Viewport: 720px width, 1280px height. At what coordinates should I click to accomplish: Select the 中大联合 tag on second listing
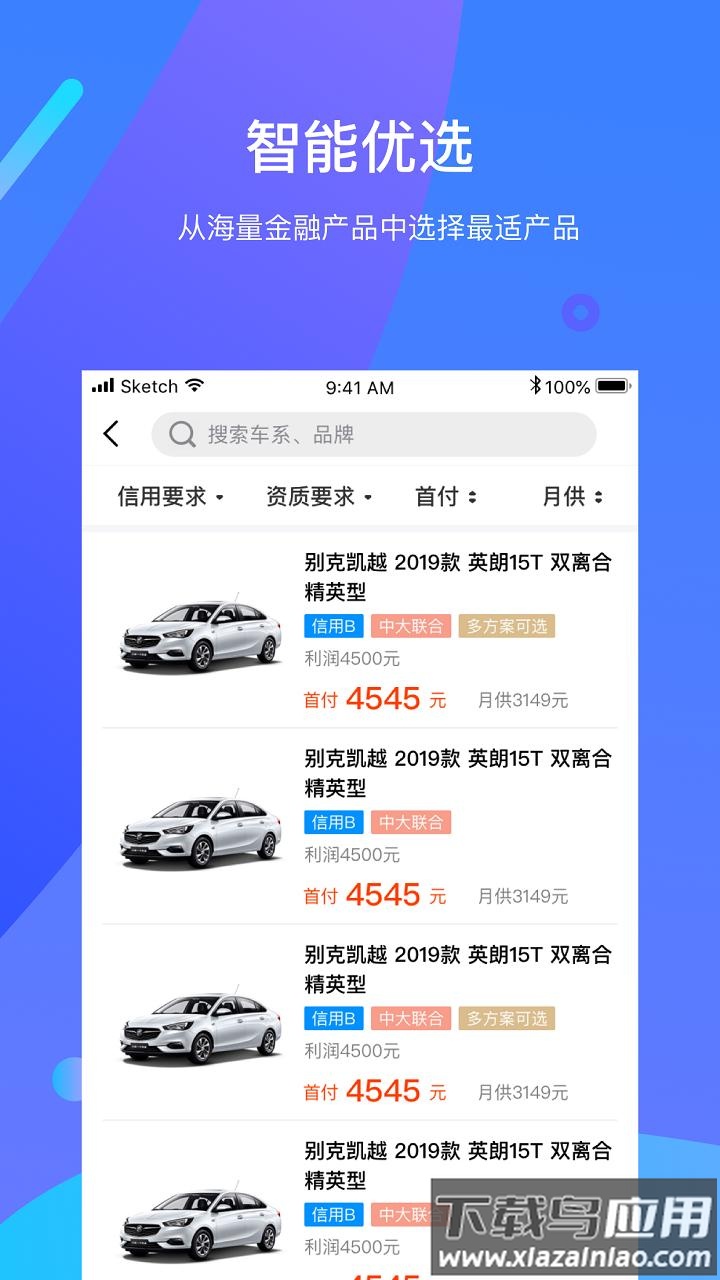pyautogui.click(x=411, y=823)
